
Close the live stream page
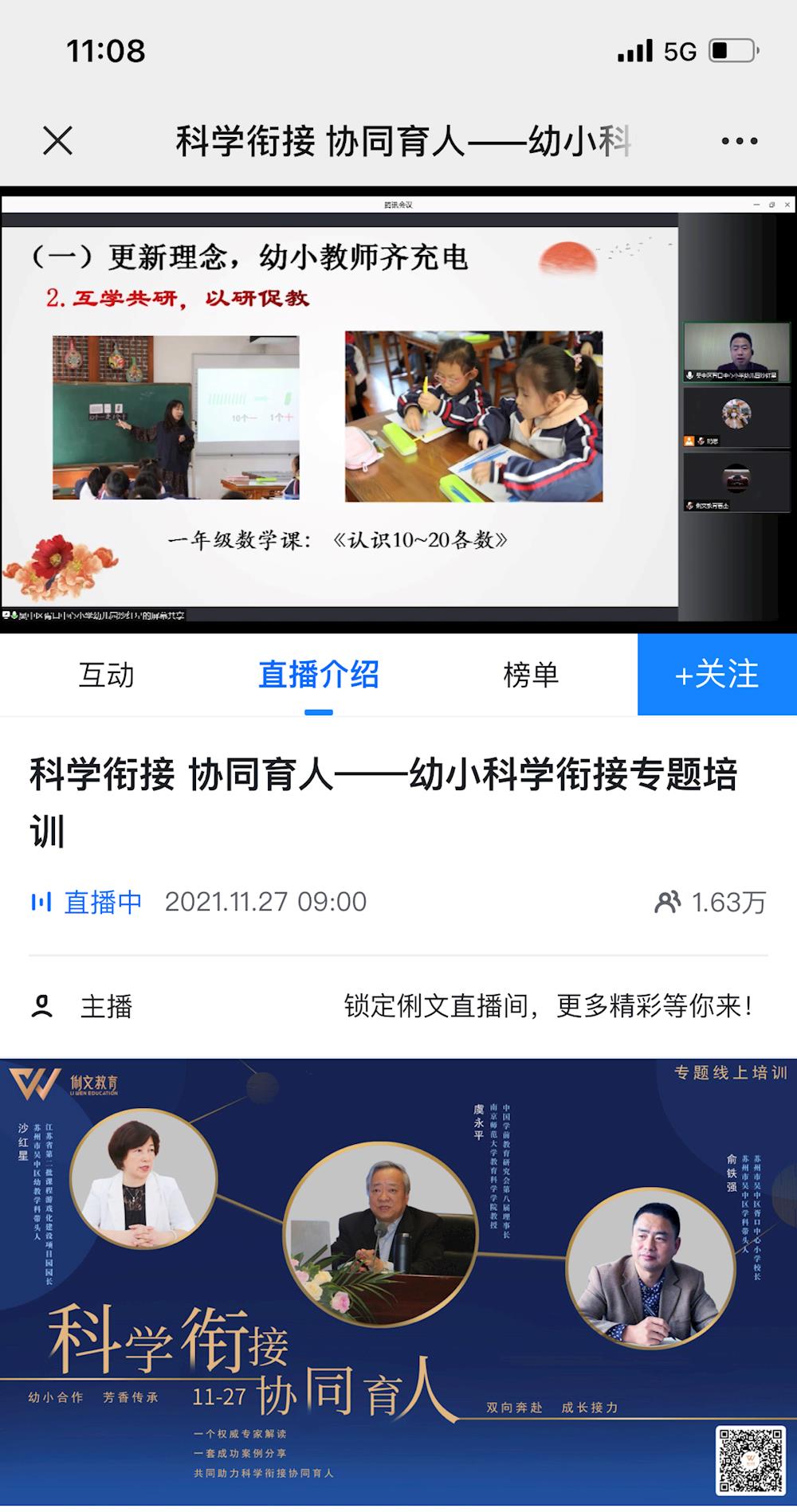coord(57,141)
